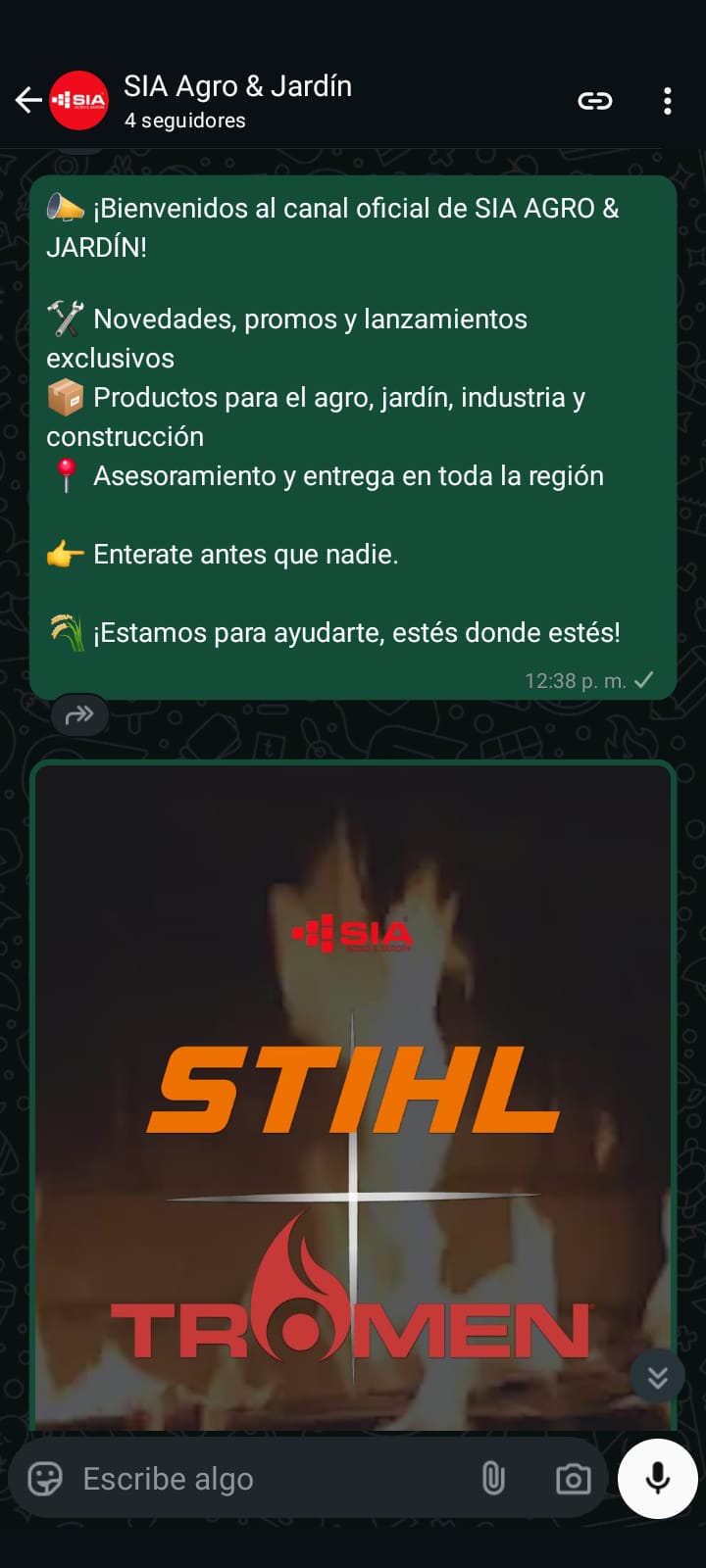
Task: Forward the STIHL + TROMEN post
Action: pos(78,714)
